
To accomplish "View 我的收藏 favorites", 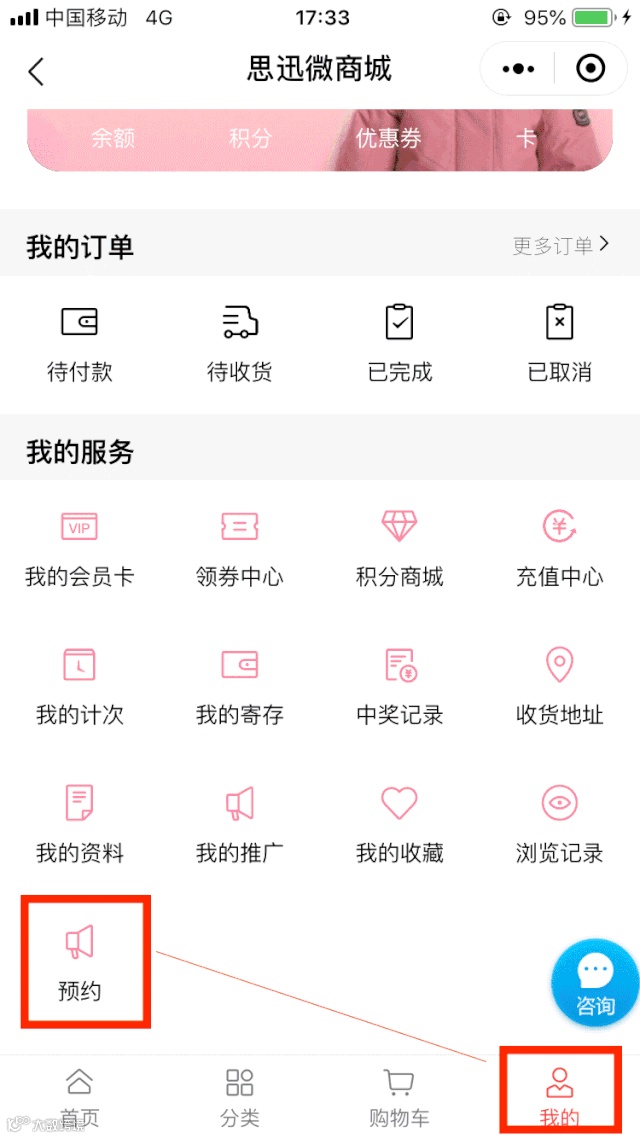I will point(400,824).
